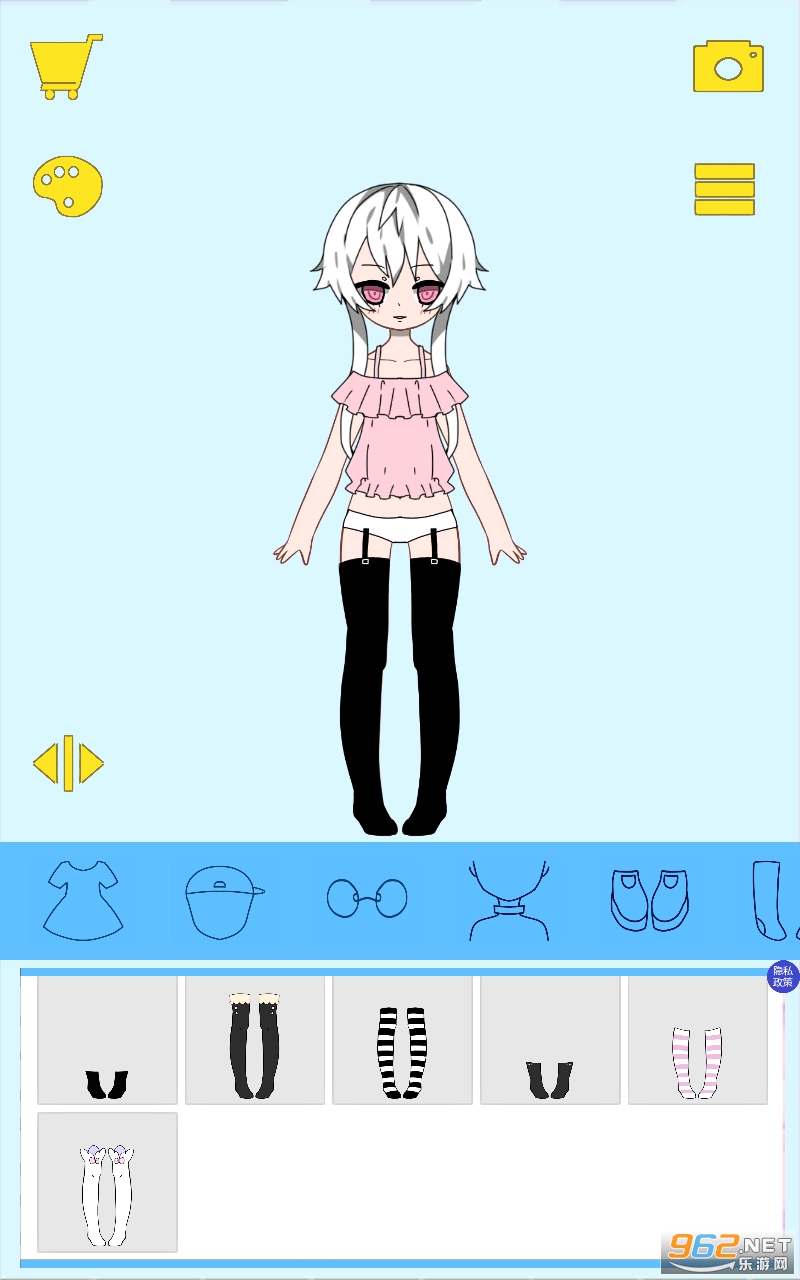
Task: Switch to the shoes category
Action: 650,900
